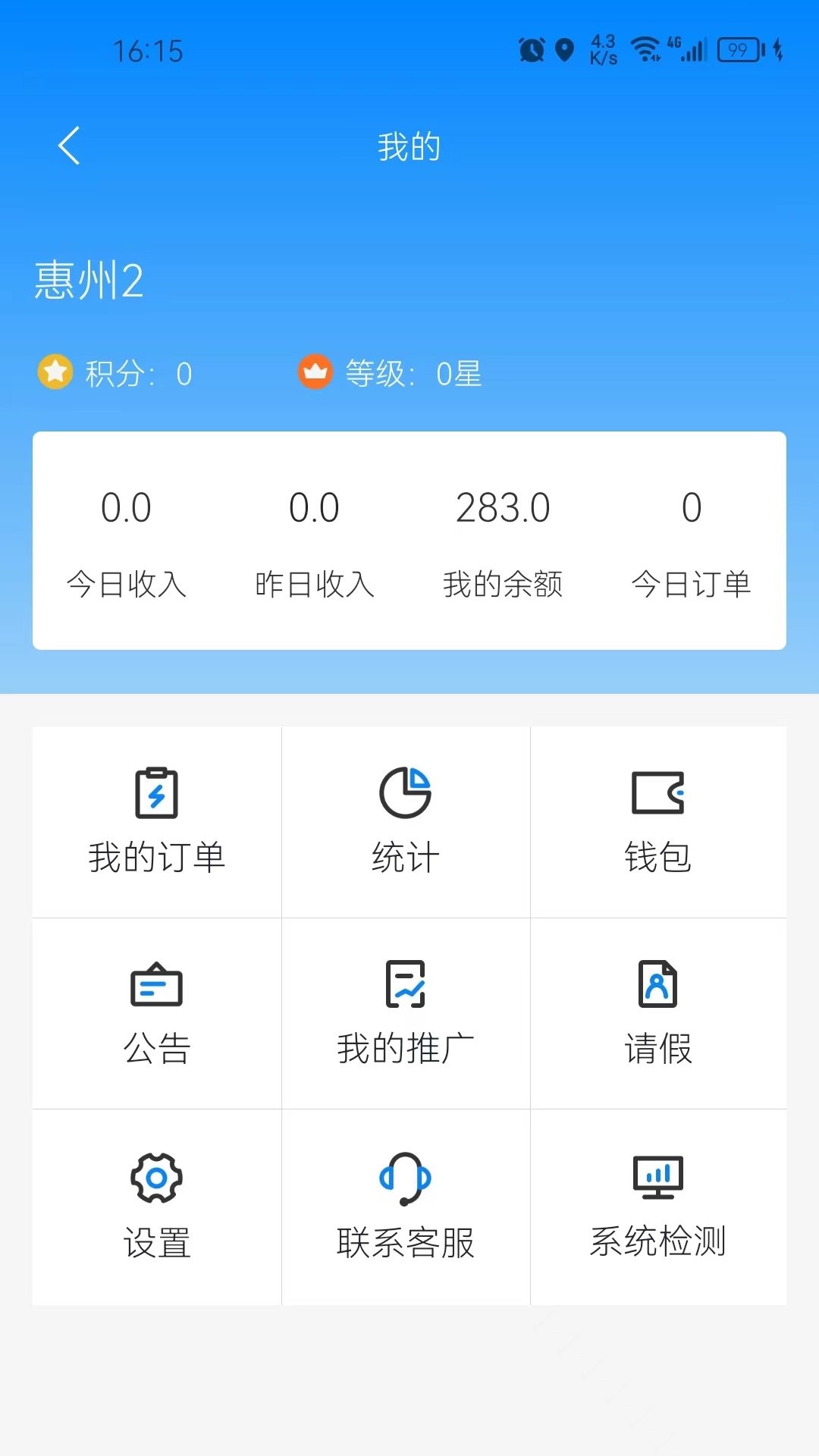Tap the orange crown 等级 badge
This screenshot has height=1456, width=819.
tap(316, 372)
